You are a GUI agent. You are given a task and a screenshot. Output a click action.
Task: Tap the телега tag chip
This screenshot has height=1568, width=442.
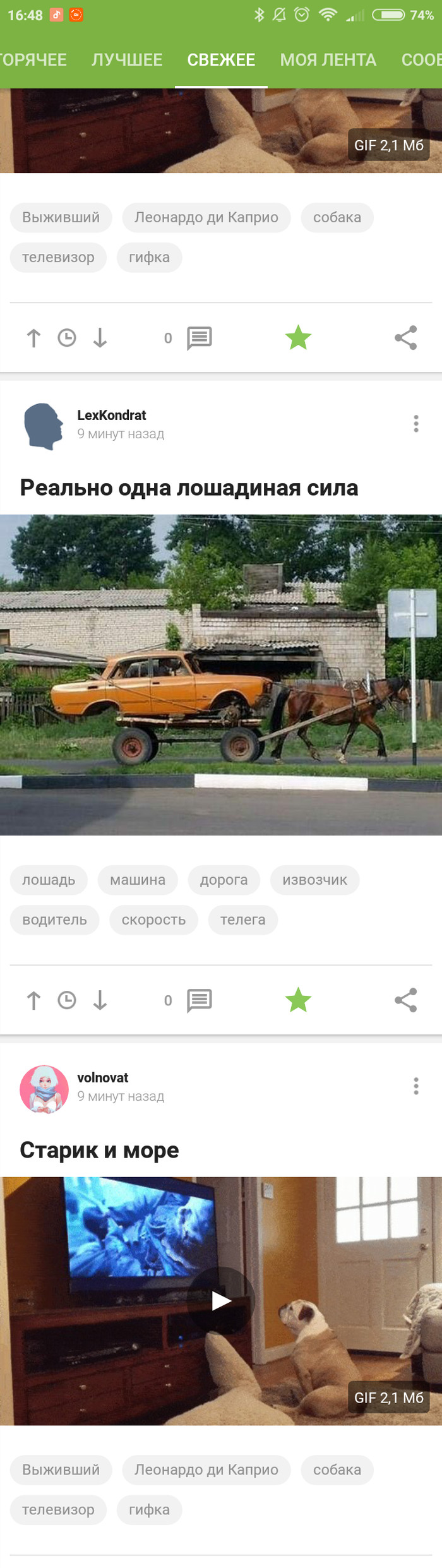[x=242, y=919]
